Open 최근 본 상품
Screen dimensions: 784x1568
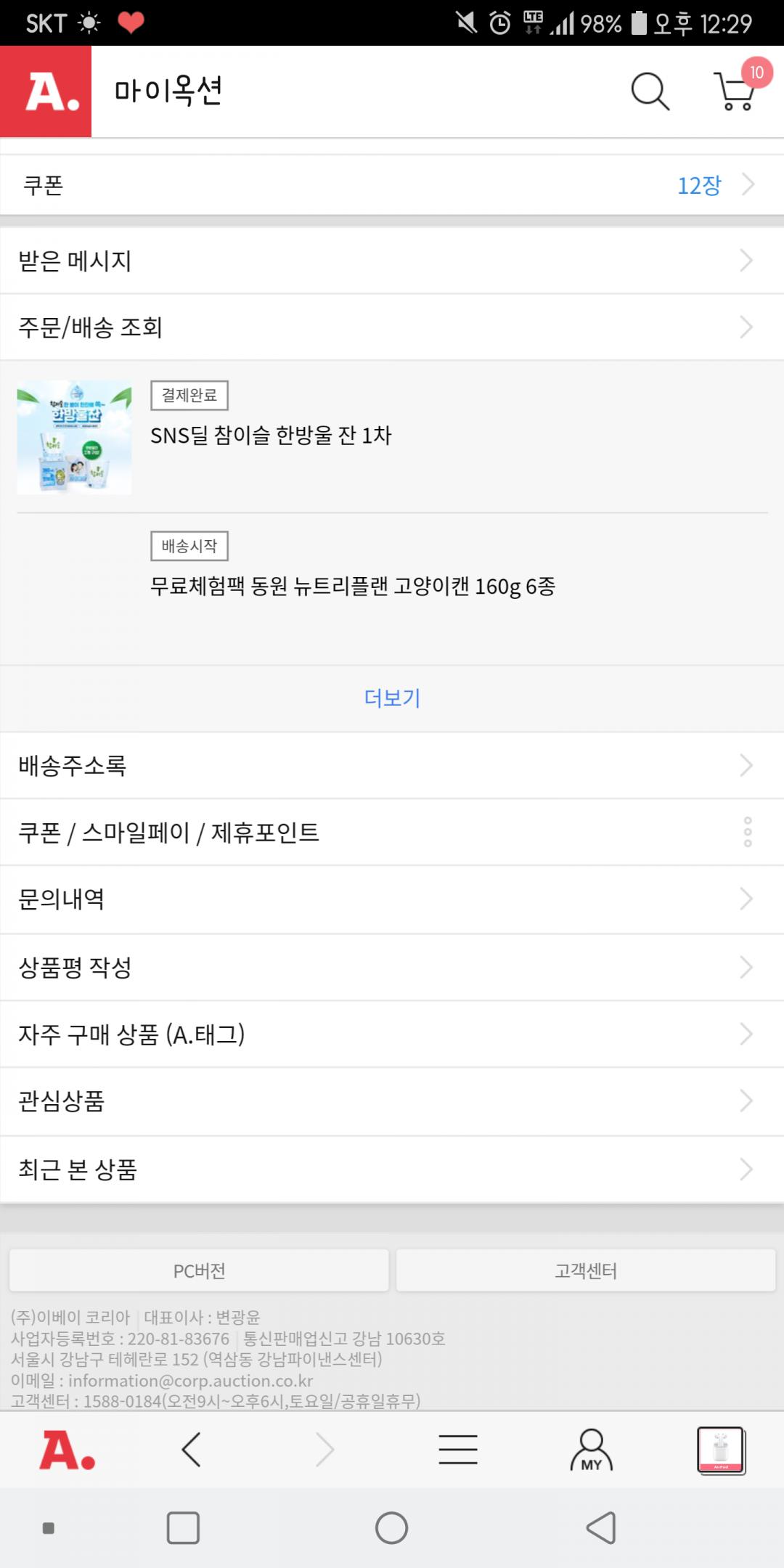click(x=392, y=1169)
